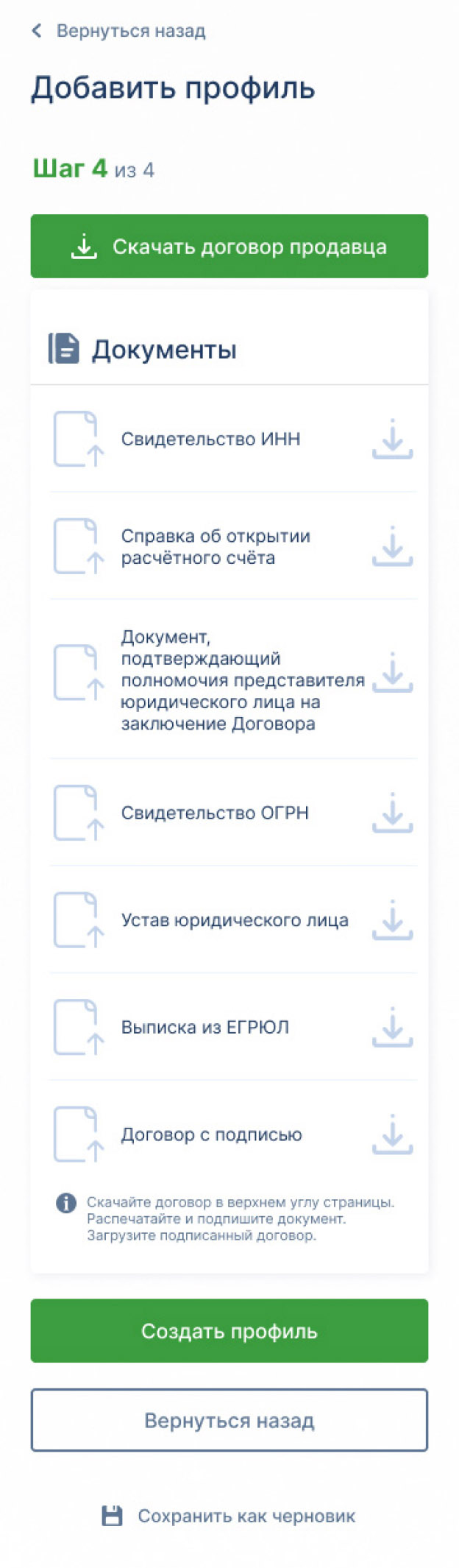459x1568 pixels.
Task: Upload the document confirming the representative's authority
Action: coord(78,673)
